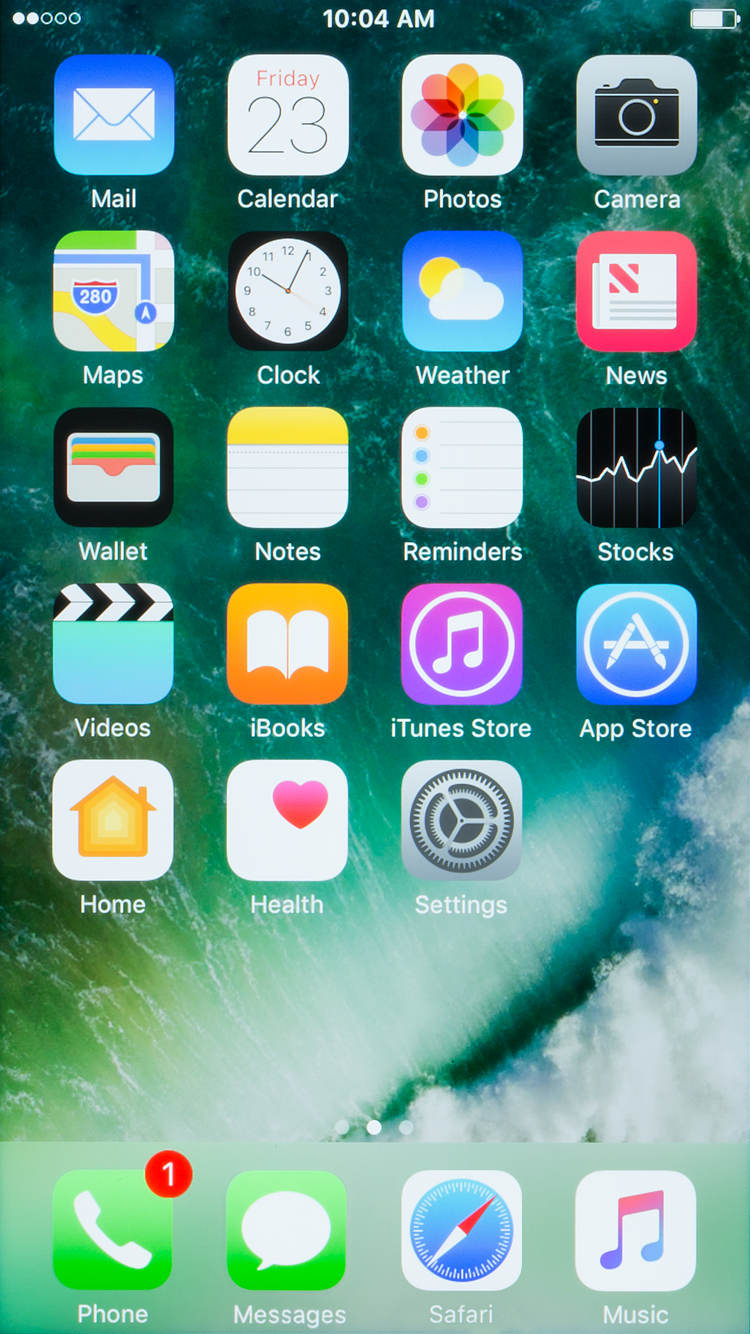Image resolution: width=750 pixels, height=1334 pixels.
Task: Start the Camera app
Action: [636, 116]
